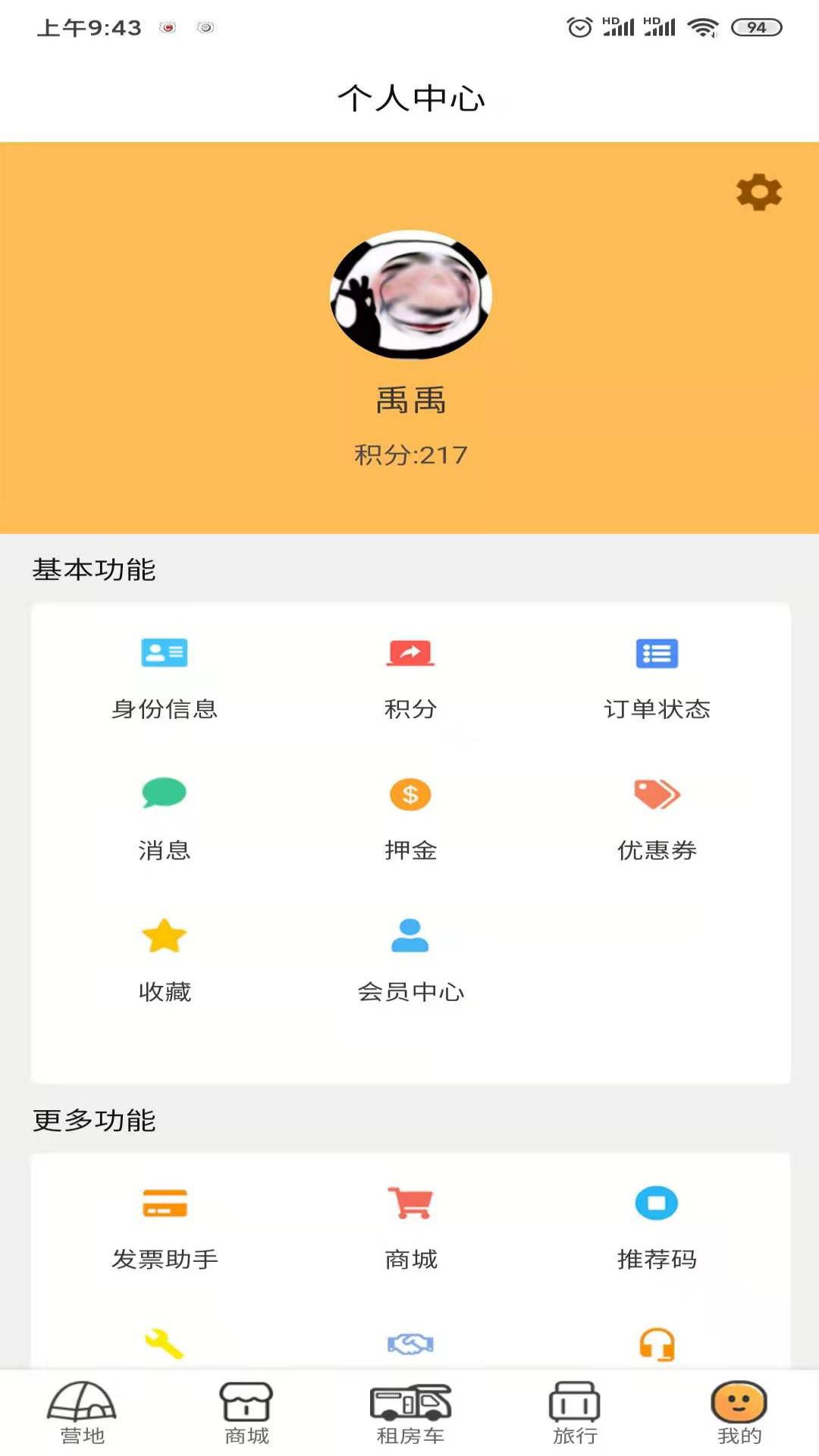
Task: Switch to 旅行 travel tab
Action: click(575, 1412)
